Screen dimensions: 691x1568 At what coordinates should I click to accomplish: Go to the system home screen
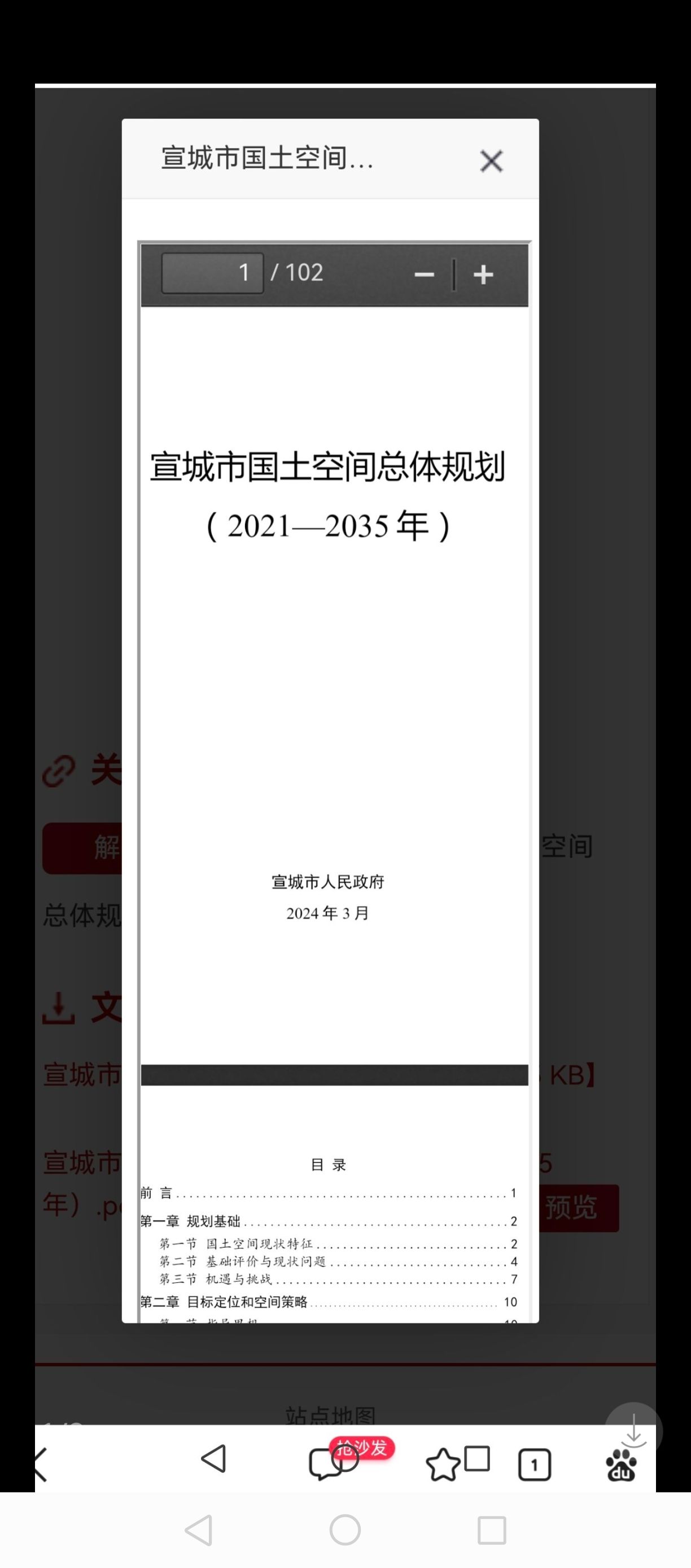[x=345, y=1530]
